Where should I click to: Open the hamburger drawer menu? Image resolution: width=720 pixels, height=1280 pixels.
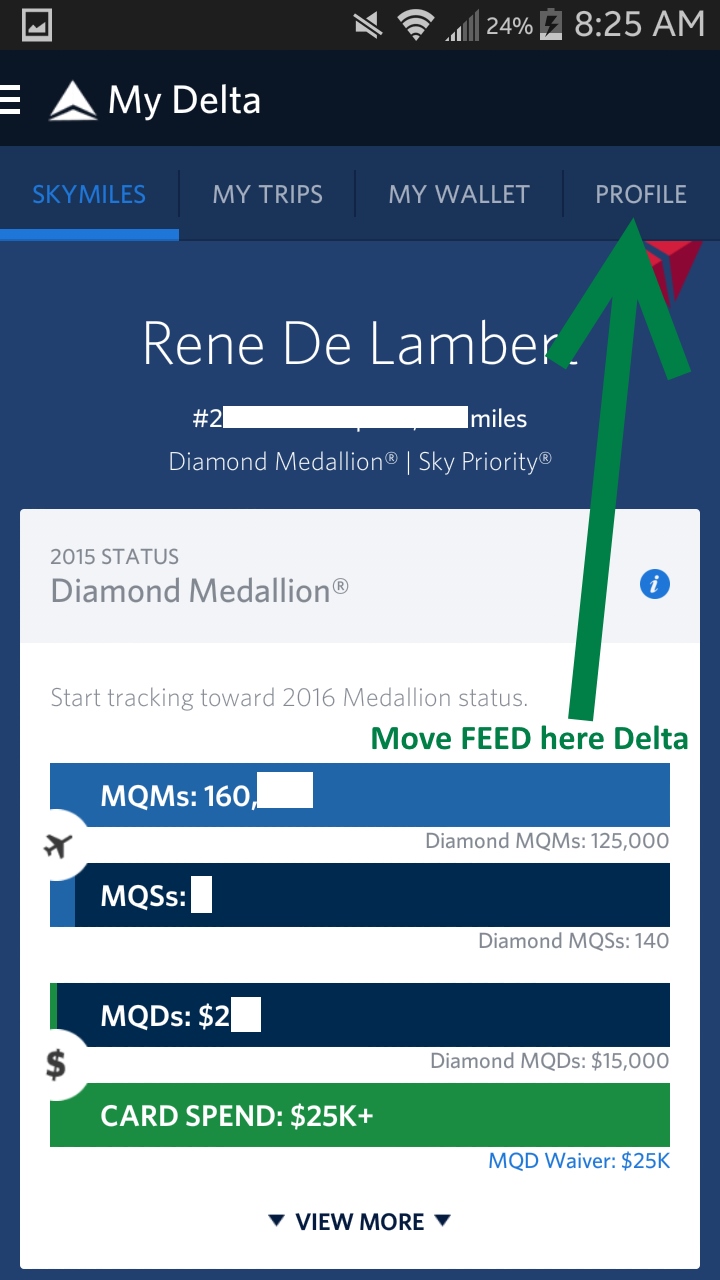[x=10, y=100]
